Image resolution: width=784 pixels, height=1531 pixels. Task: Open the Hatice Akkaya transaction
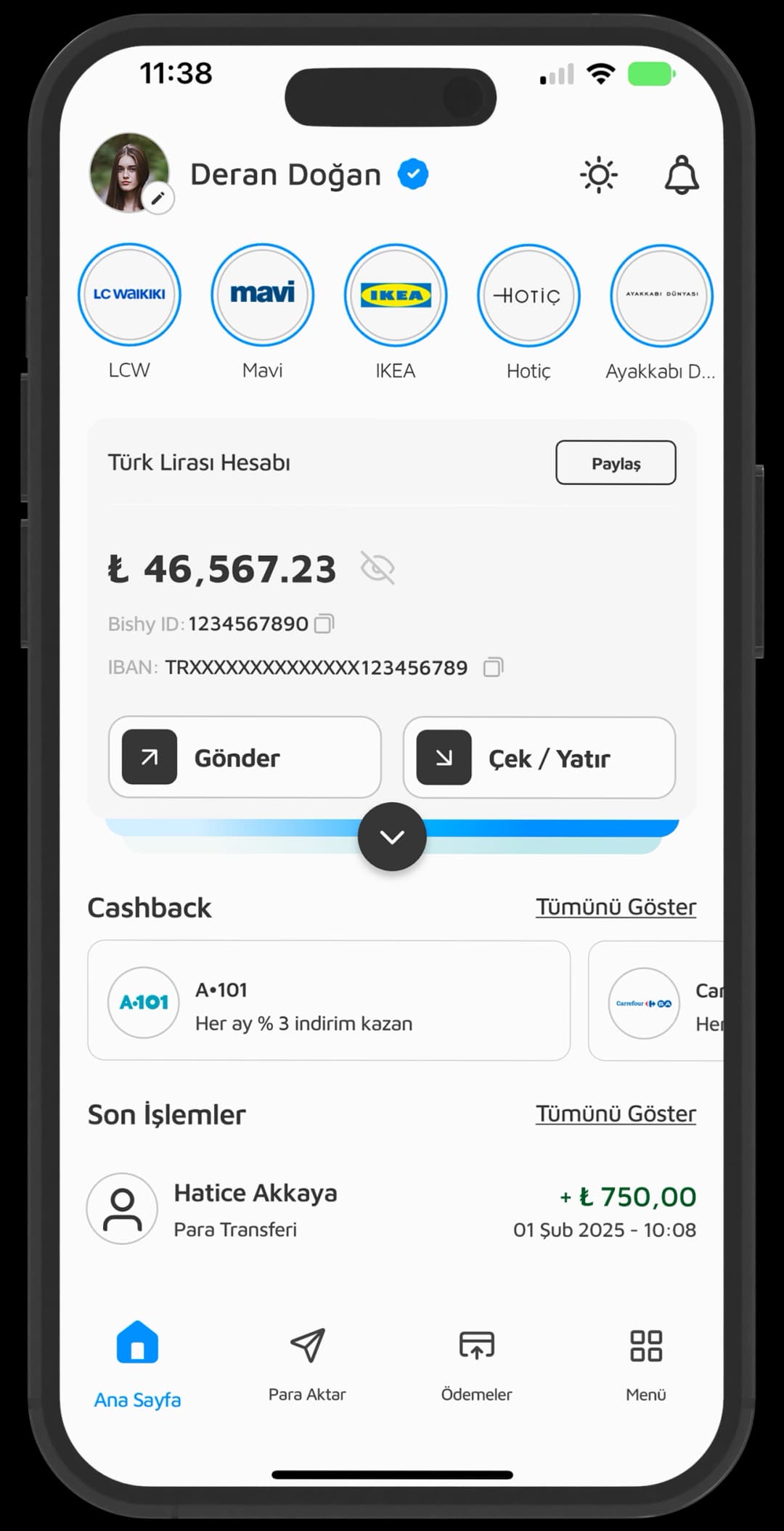coord(392,1210)
